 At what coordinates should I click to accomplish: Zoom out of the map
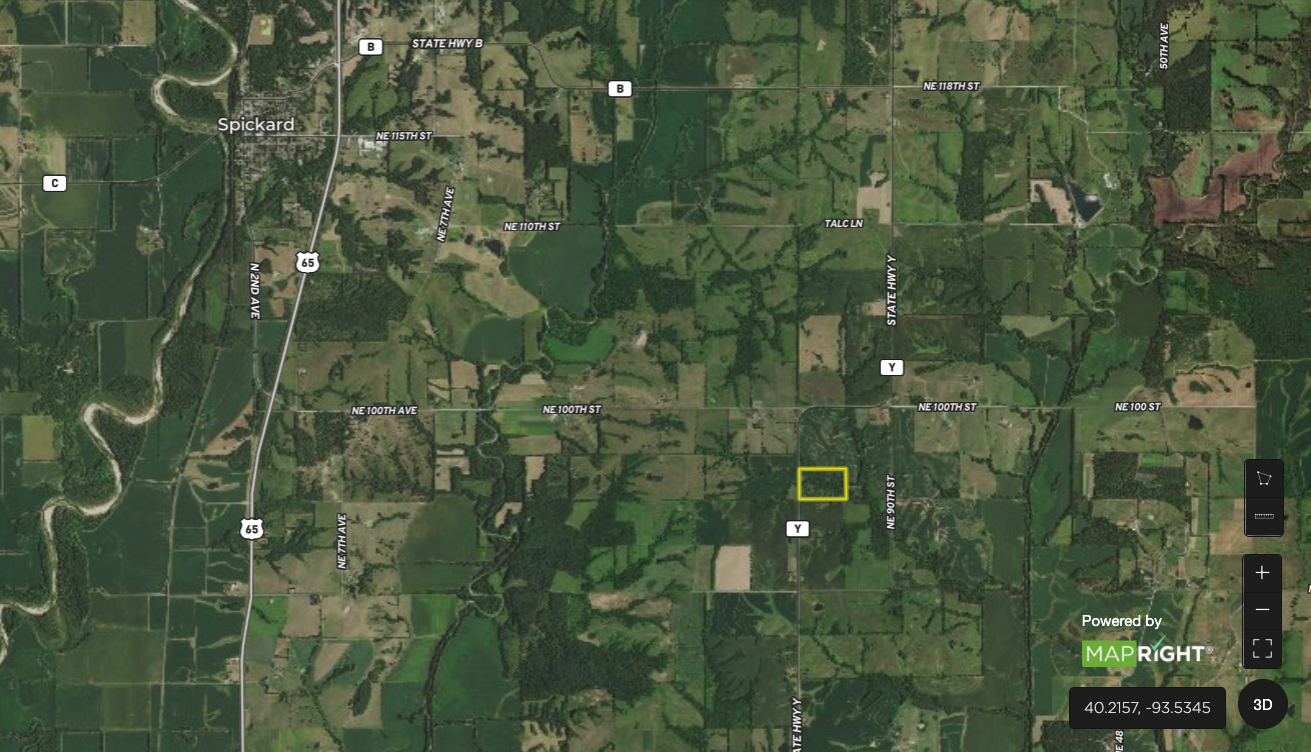point(1262,610)
